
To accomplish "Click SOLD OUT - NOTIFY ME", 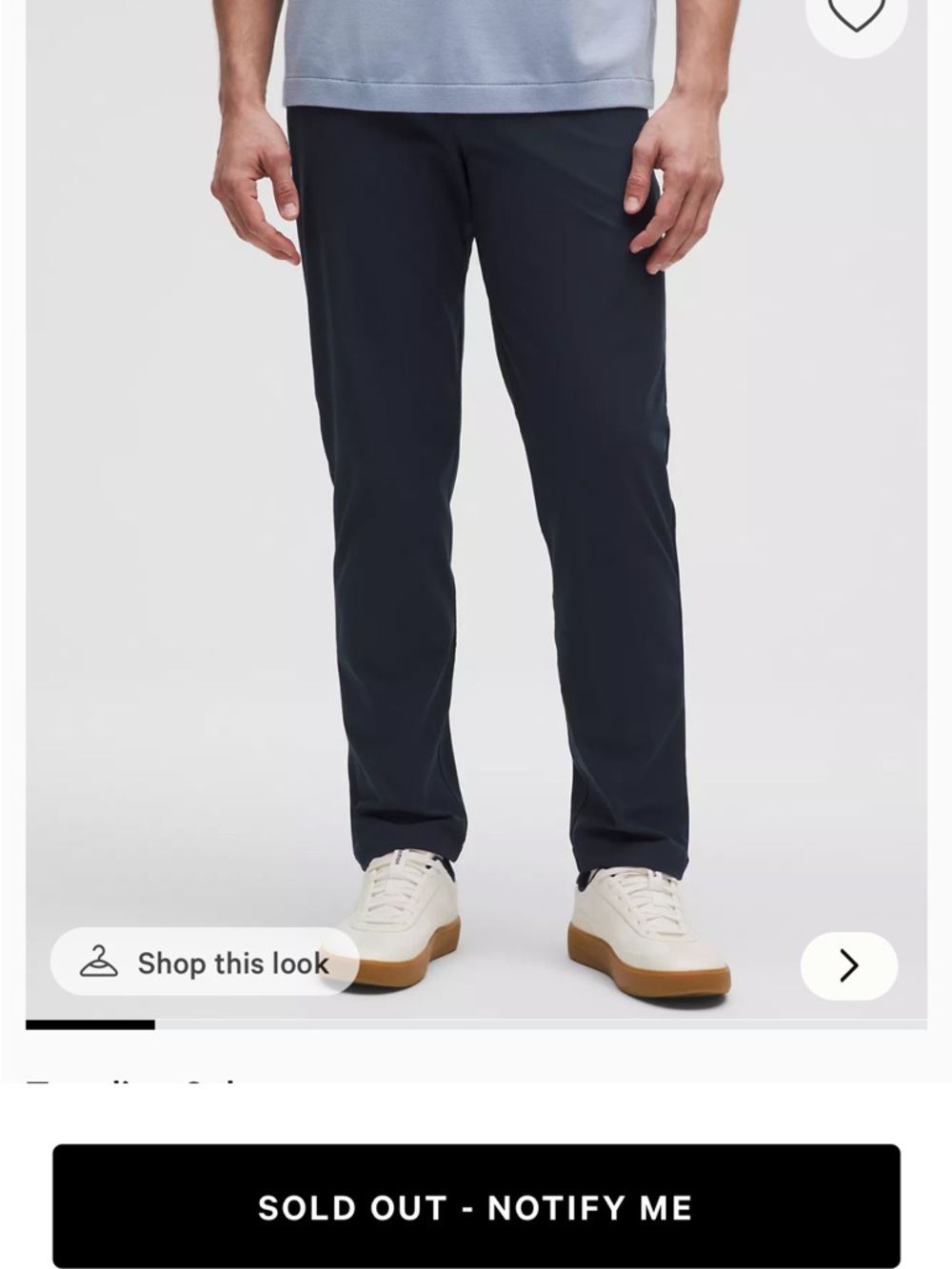I will pyautogui.click(x=476, y=1210).
